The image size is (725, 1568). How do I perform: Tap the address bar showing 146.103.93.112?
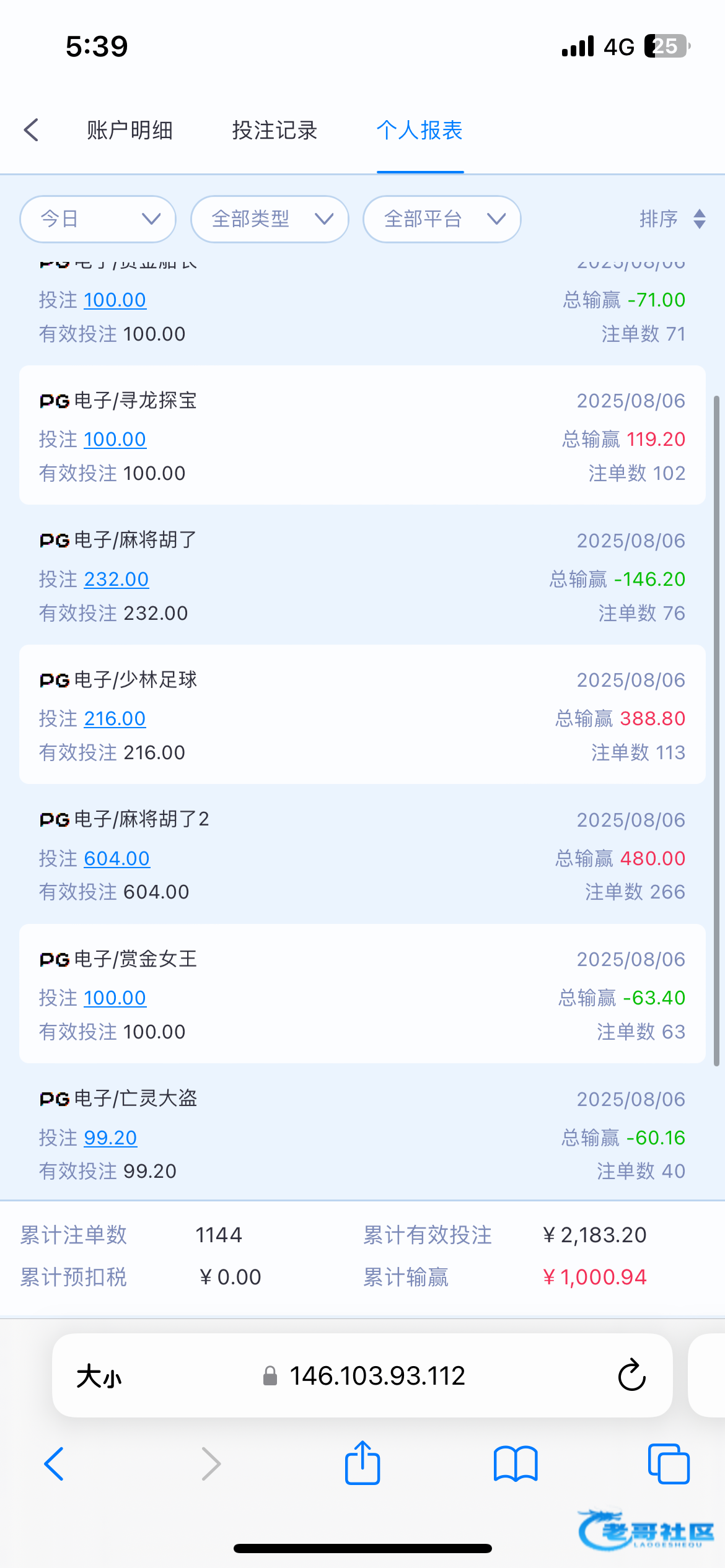click(362, 1375)
